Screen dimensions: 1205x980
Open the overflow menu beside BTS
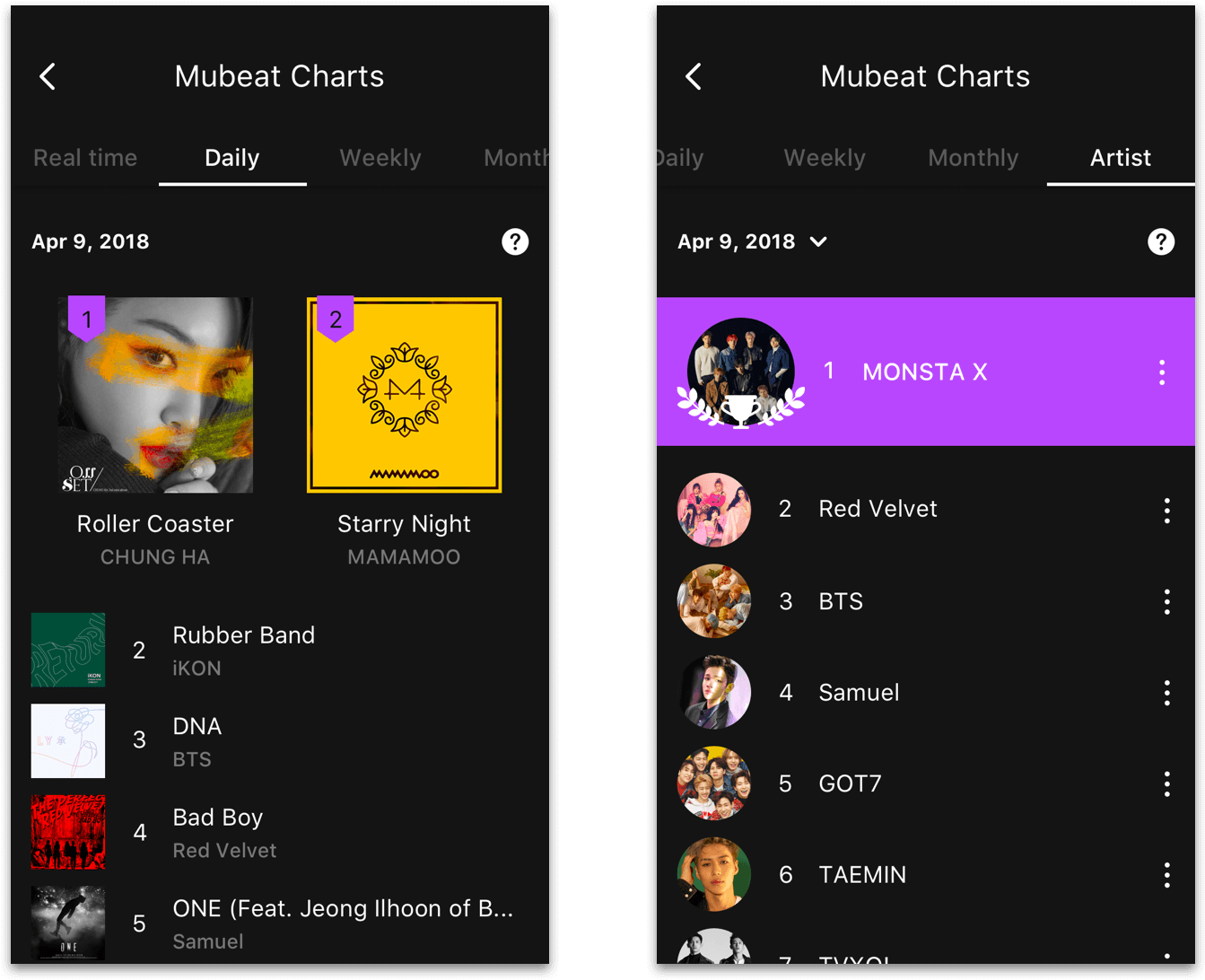click(1166, 601)
